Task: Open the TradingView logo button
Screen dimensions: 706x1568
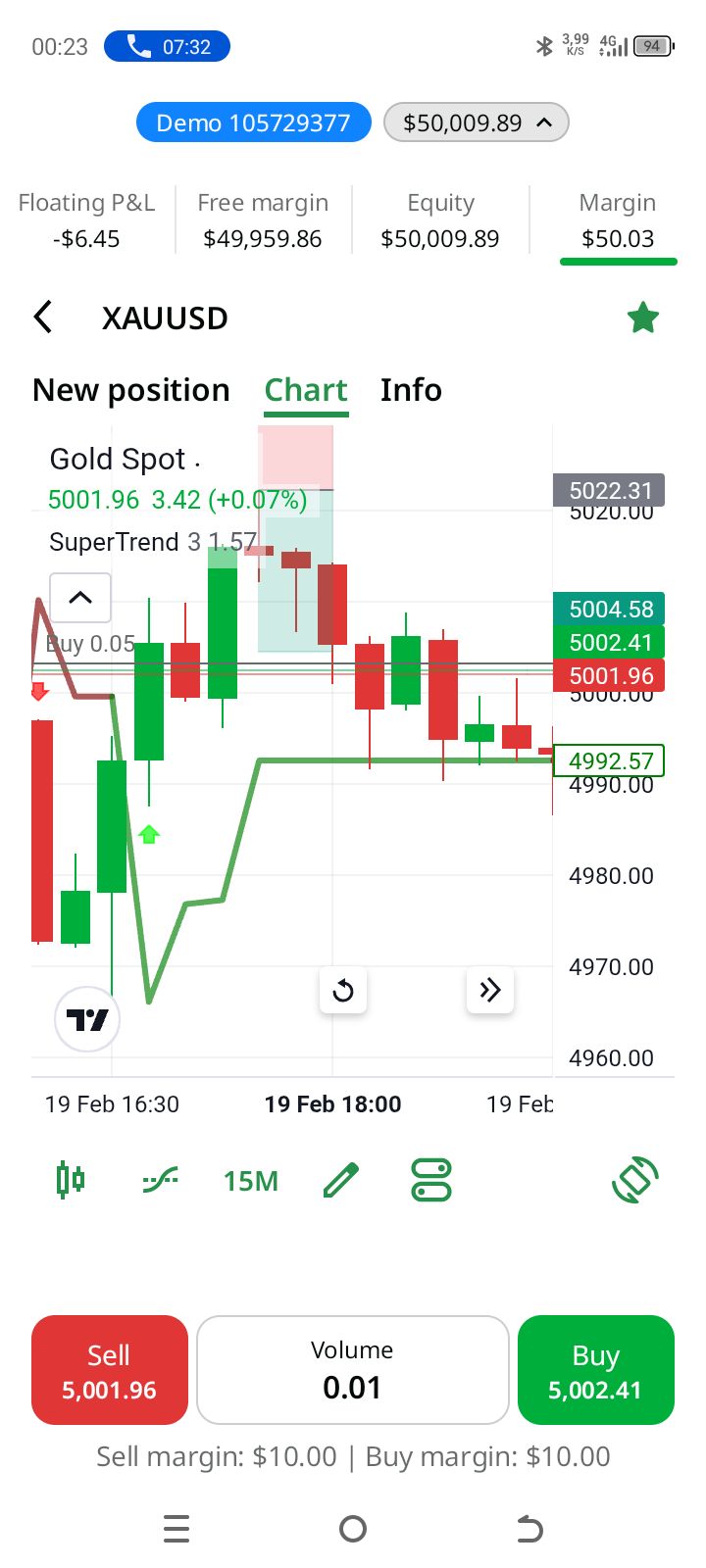Action: point(87,1019)
